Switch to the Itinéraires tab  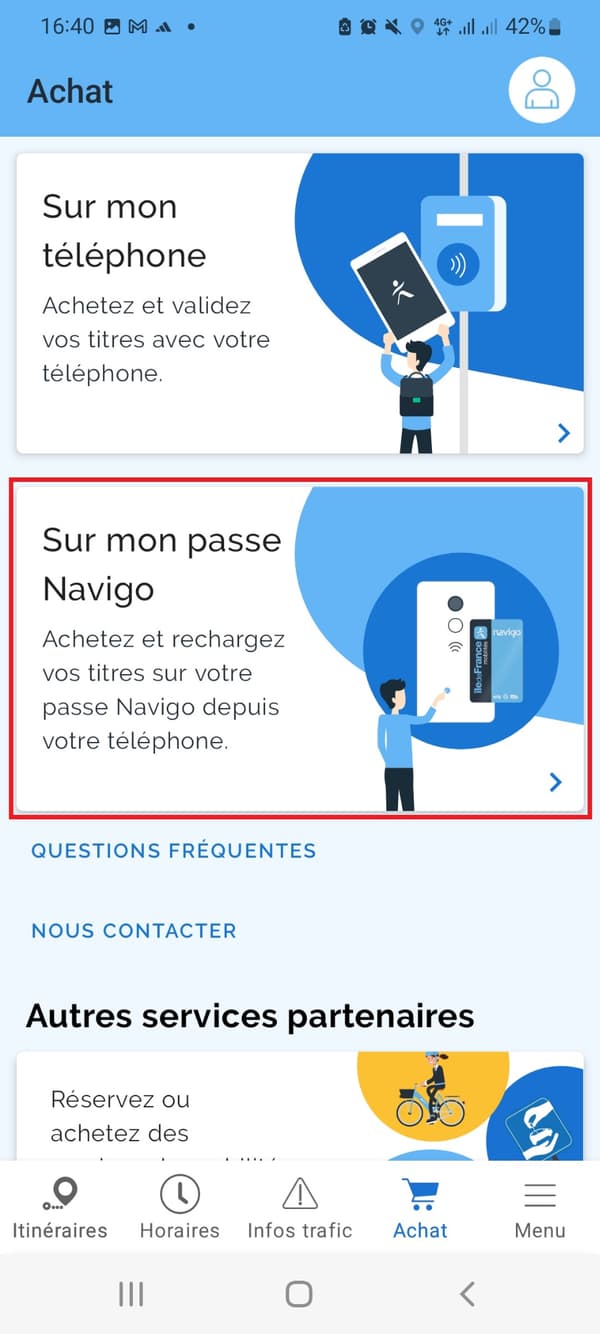coord(59,1208)
